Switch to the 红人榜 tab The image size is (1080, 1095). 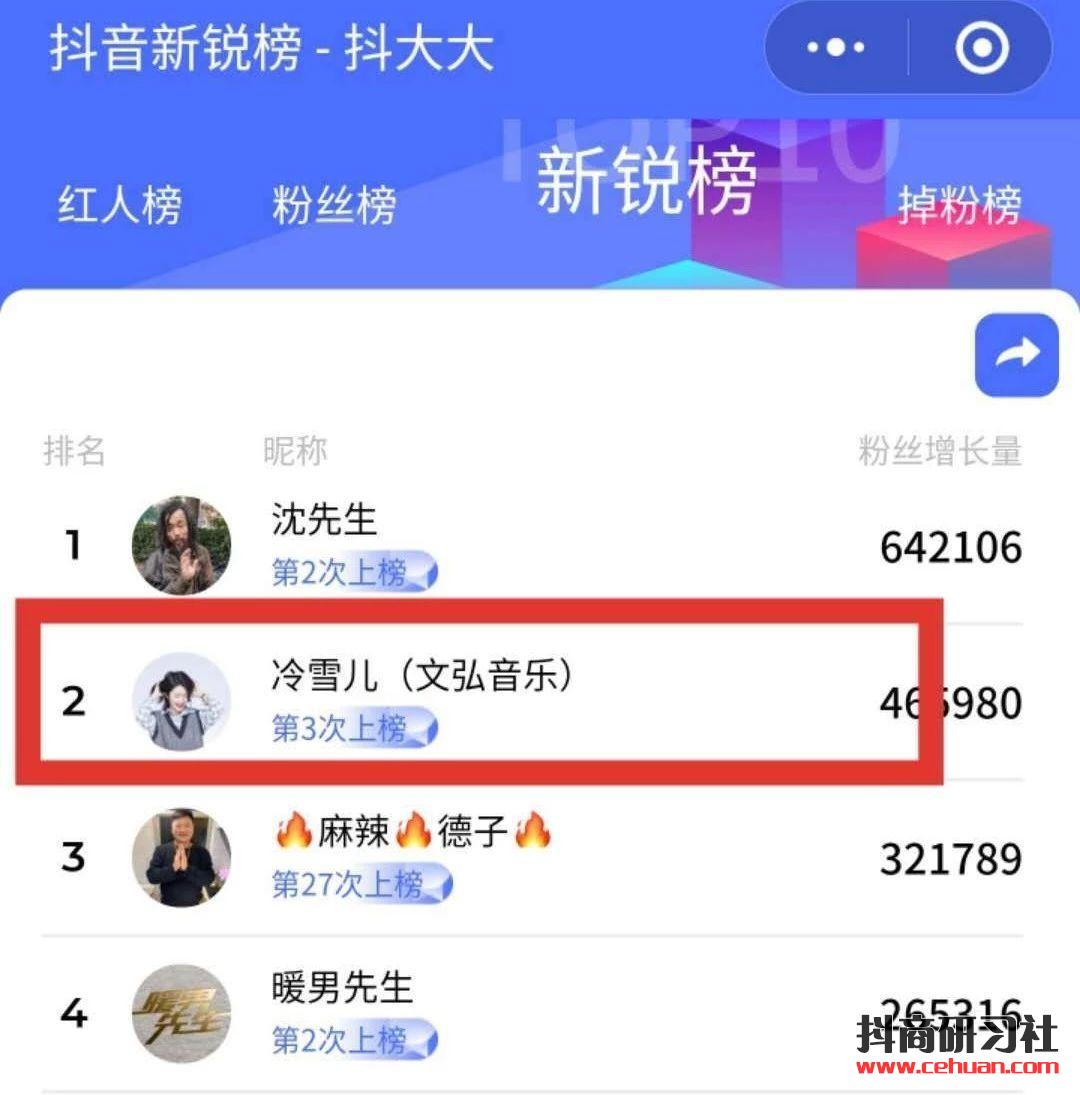pyautogui.click(x=119, y=205)
